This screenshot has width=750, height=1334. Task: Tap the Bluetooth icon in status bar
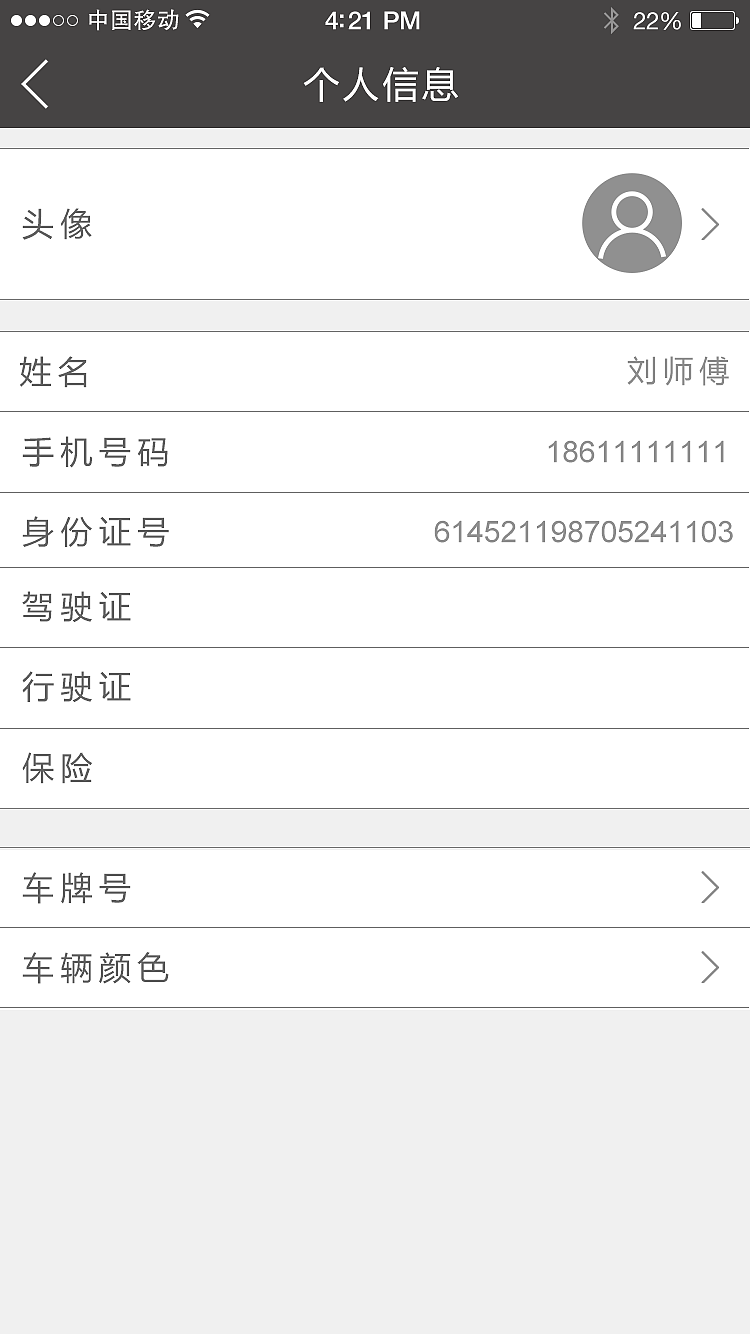[610, 20]
